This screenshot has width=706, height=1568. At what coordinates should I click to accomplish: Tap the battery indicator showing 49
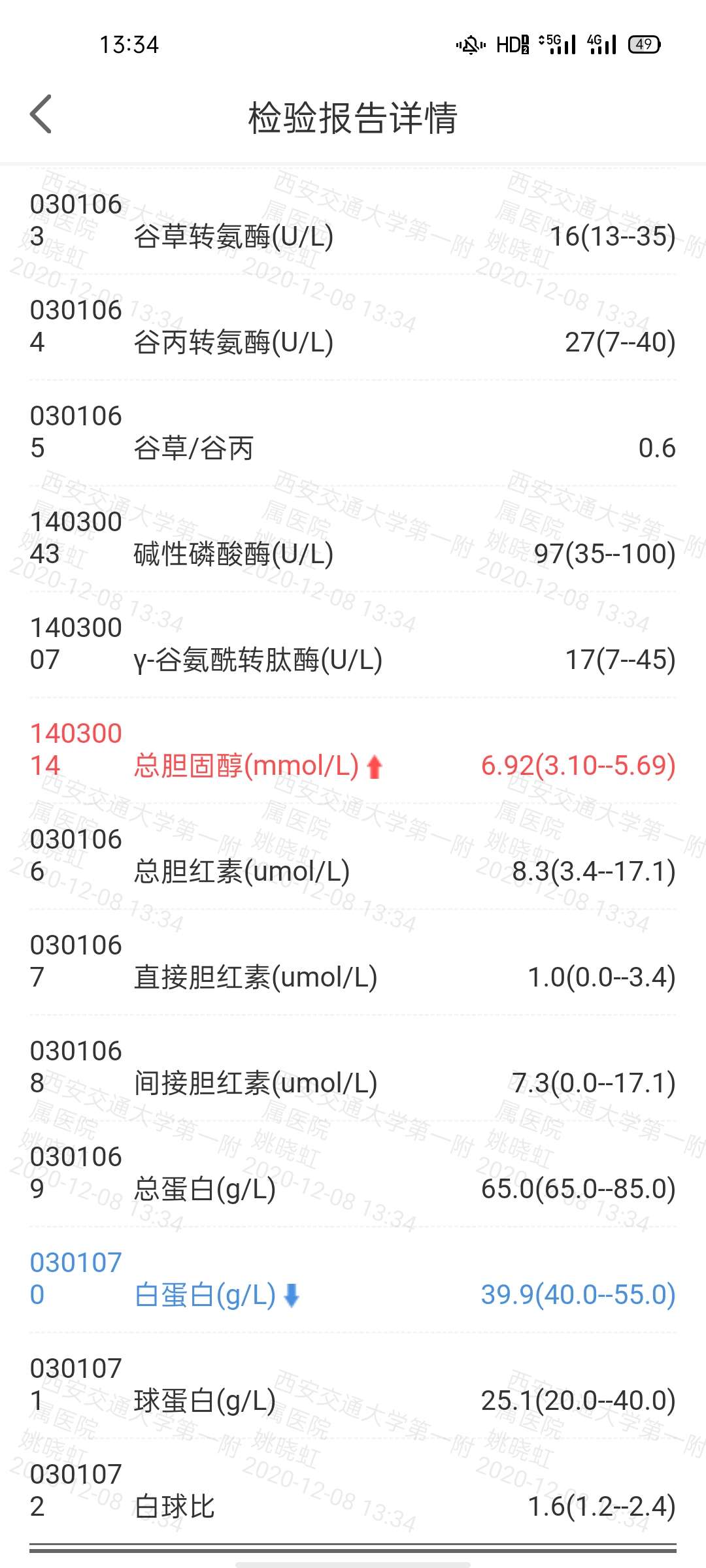(643, 44)
